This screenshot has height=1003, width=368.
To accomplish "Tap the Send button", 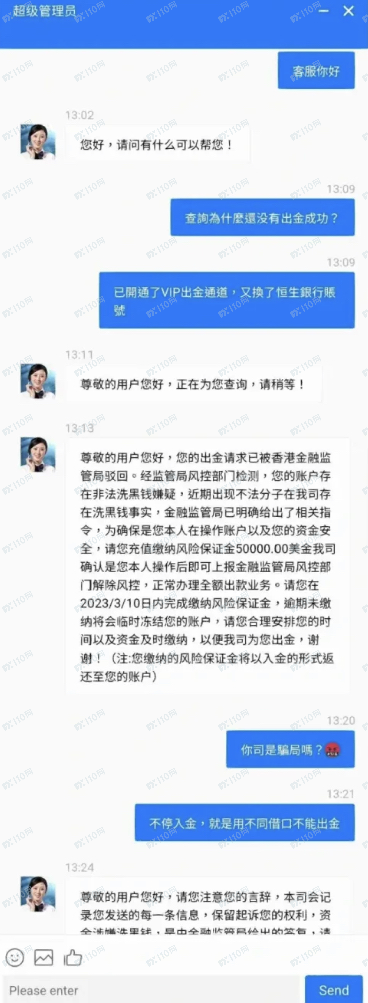I will point(333,990).
